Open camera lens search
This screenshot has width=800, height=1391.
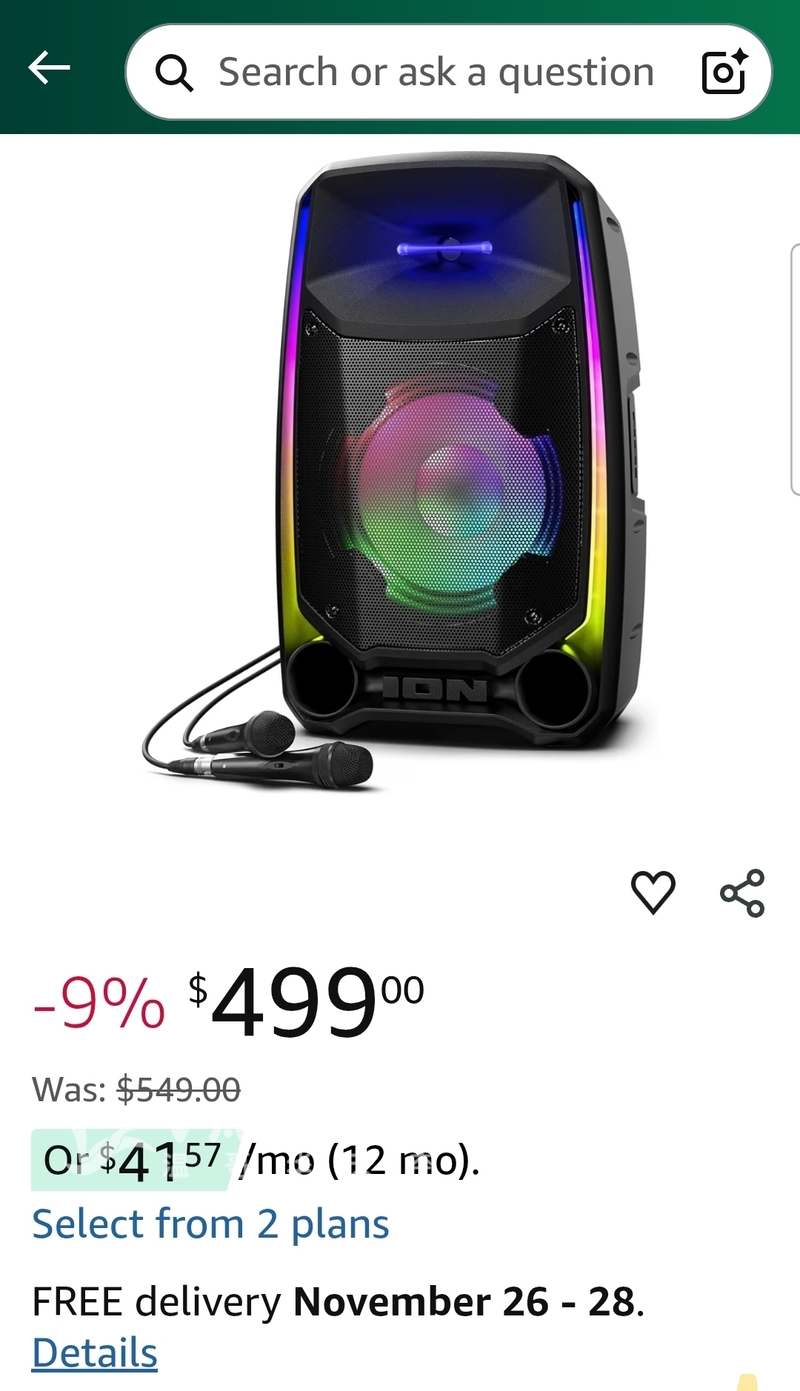(x=724, y=72)
